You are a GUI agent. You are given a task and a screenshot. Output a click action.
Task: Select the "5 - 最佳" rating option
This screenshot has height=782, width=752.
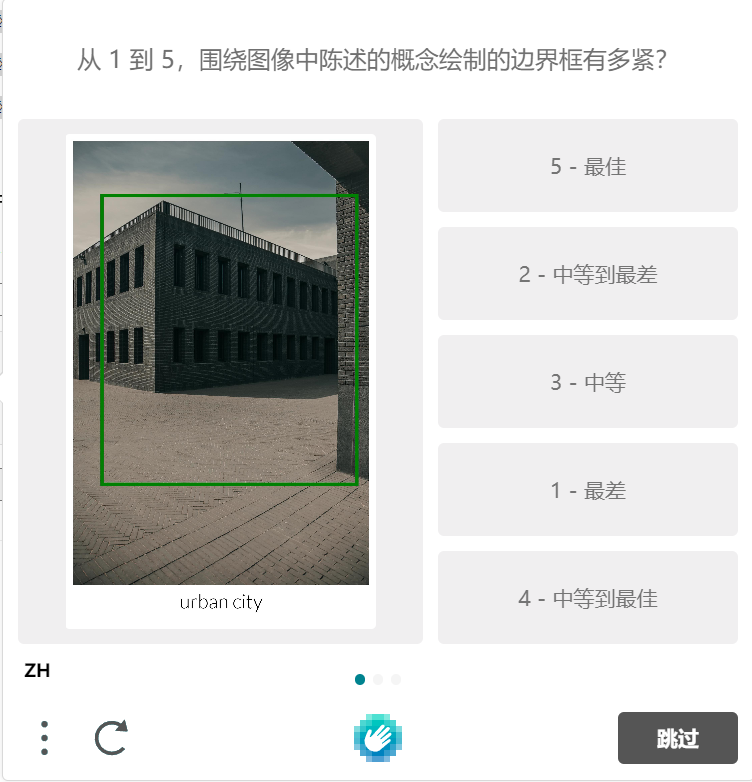(x=587, y=166)
